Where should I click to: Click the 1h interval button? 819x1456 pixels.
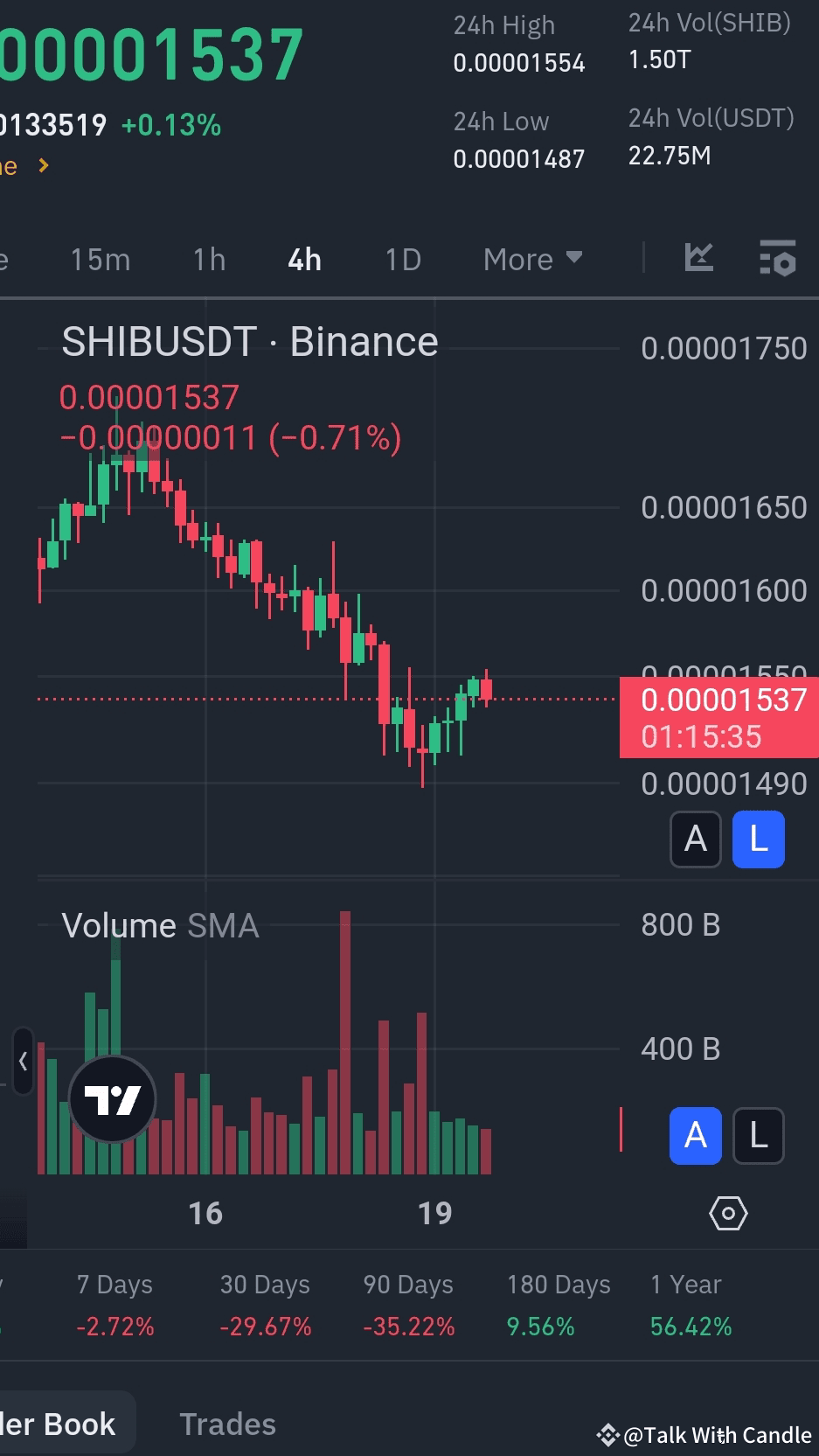tap(208, 258)
